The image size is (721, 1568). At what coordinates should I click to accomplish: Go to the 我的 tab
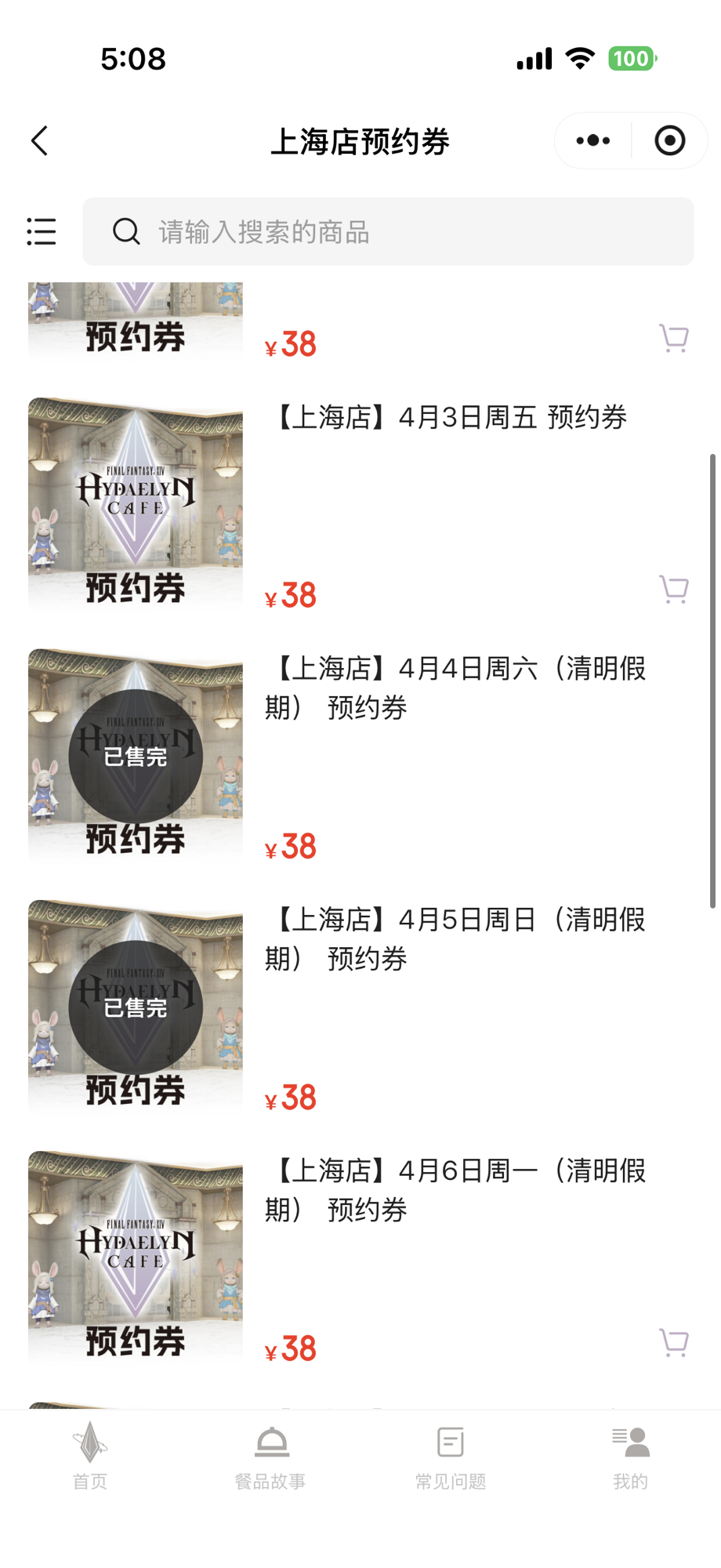(x=631, y=1456)
